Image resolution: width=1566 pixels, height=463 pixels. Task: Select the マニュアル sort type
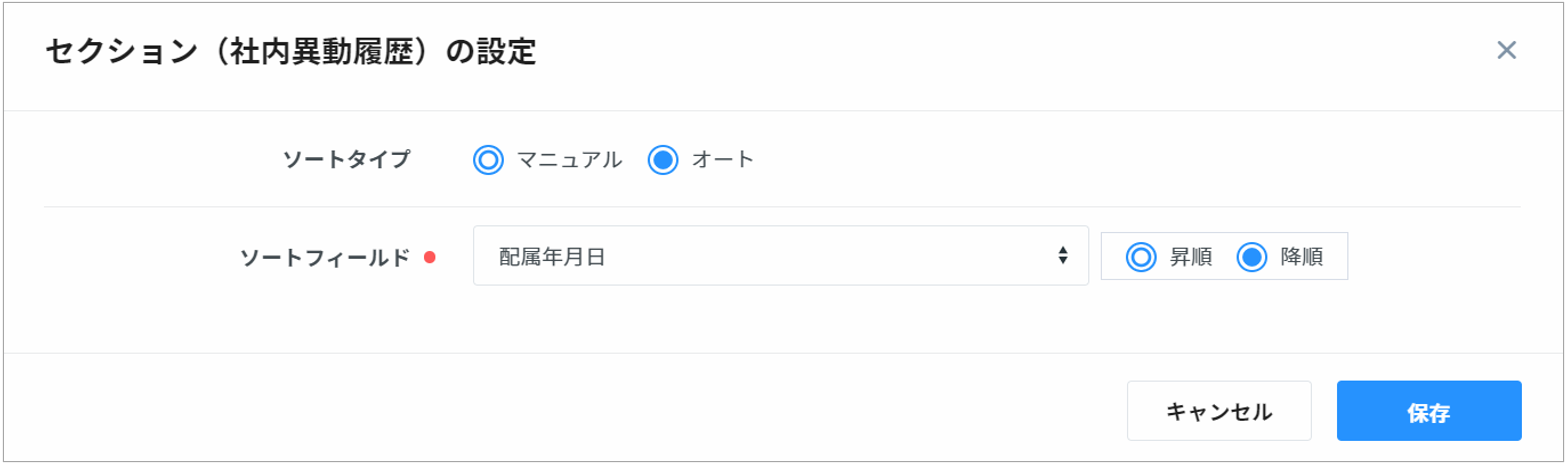488,159
